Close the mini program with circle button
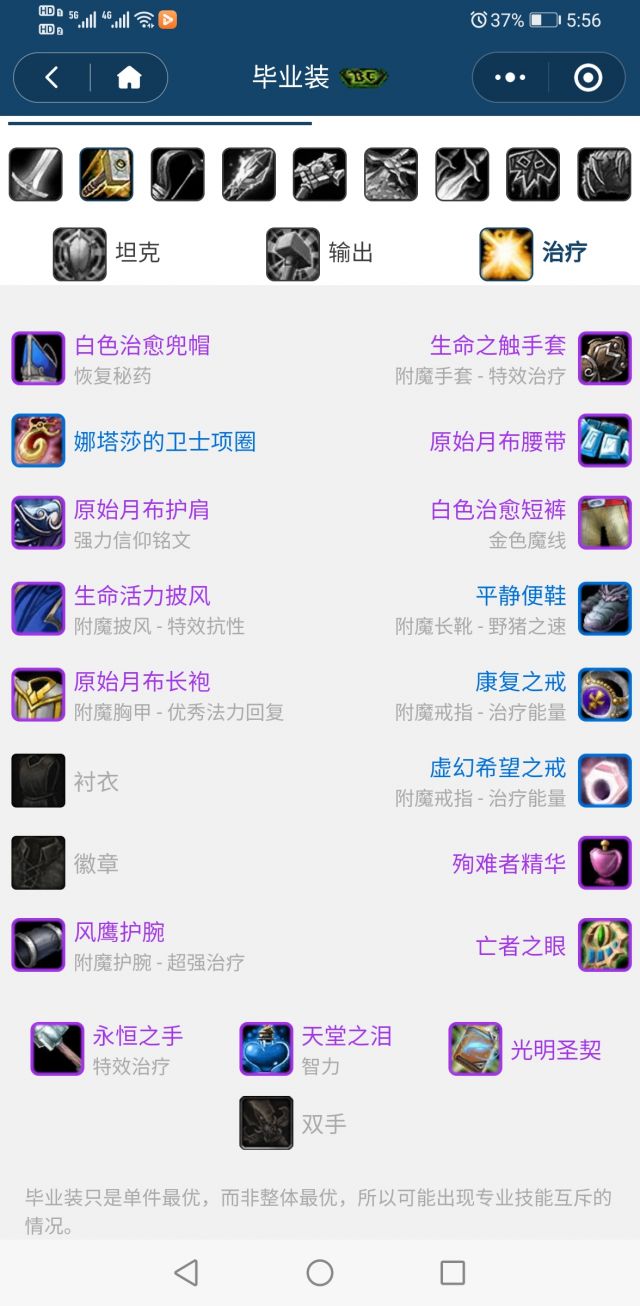The width and height of the screenshot is (640, 1306). tap(587, 78)
